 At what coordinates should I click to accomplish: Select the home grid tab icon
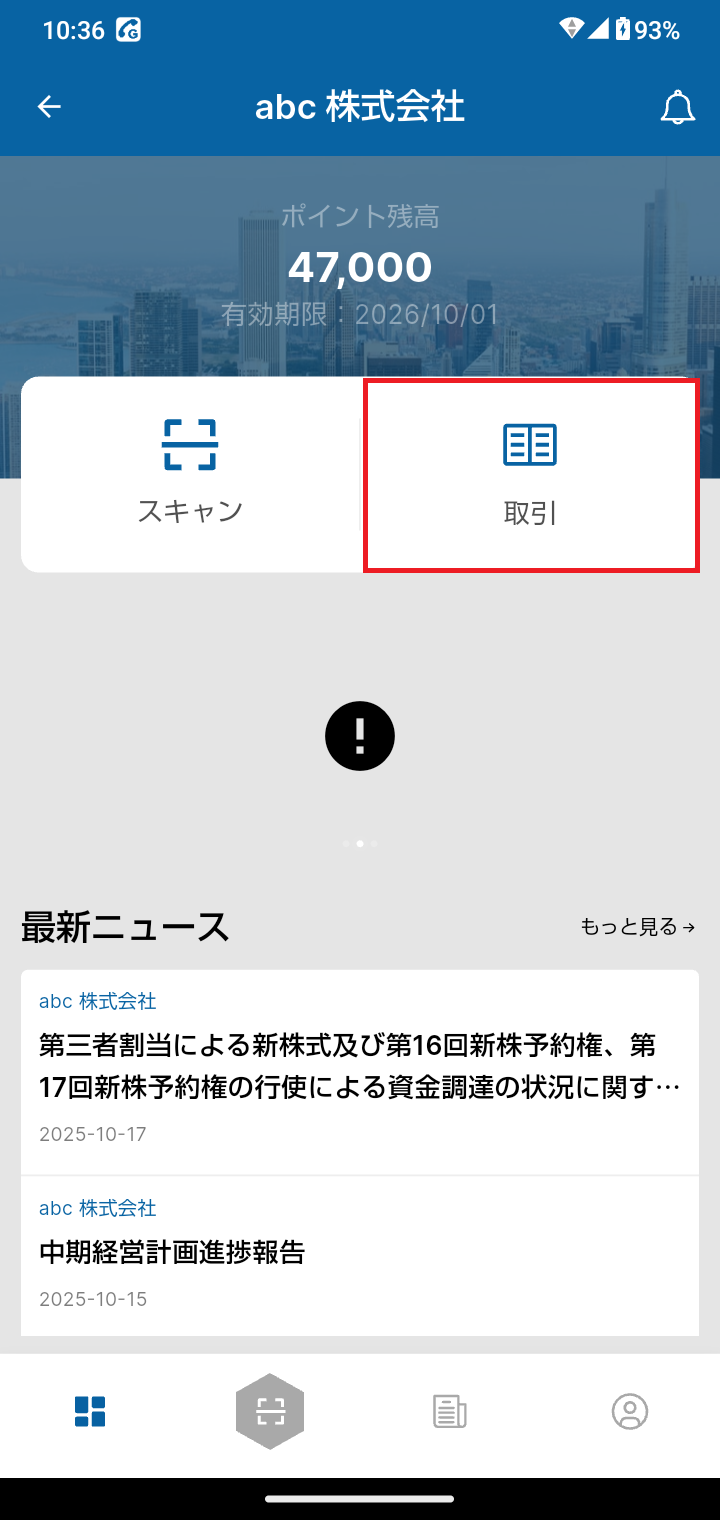tap(89, 1411)
